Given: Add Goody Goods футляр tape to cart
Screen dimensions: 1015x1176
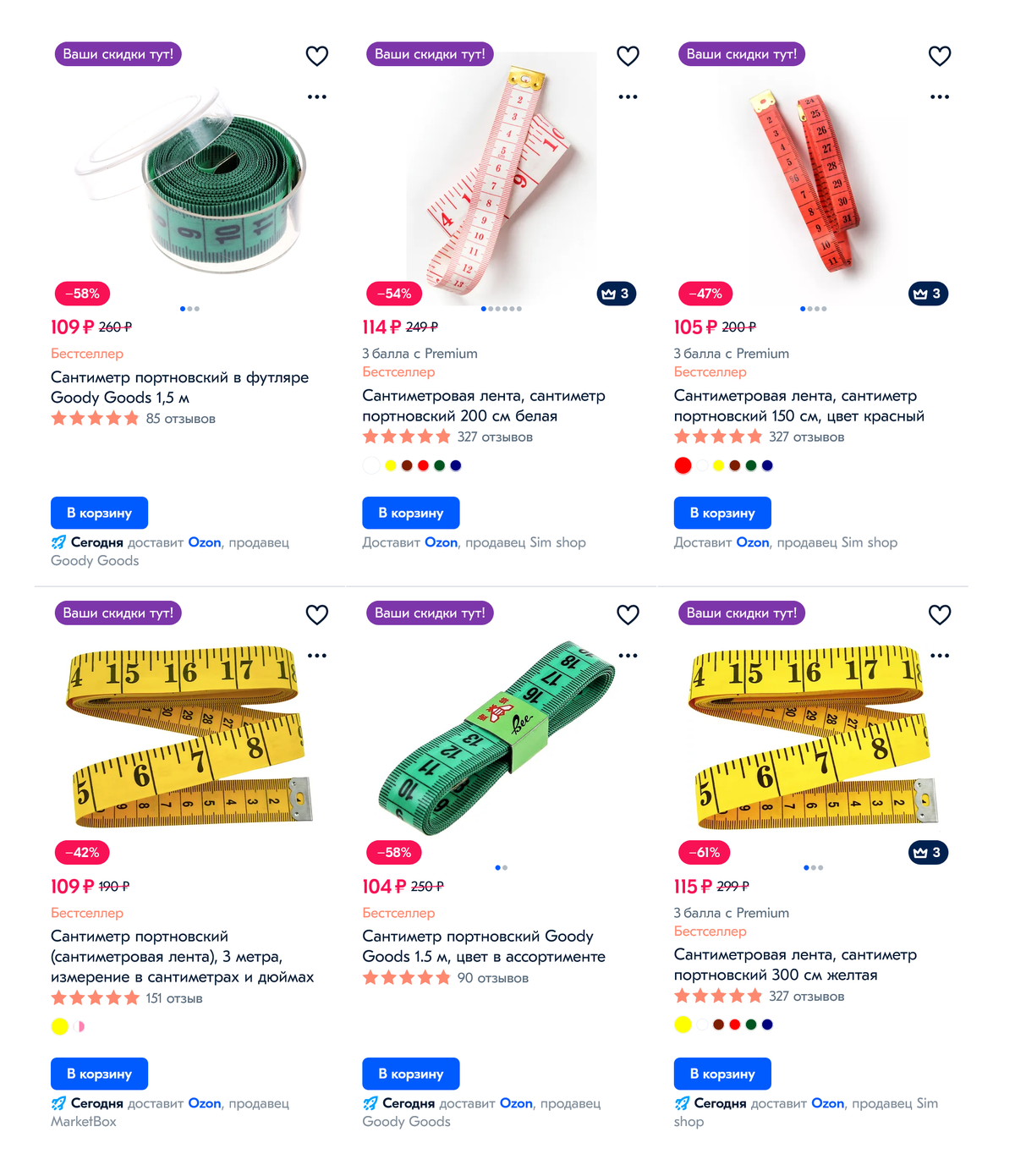Looking at the screenshot, I should pyautogui.click(x=99, y=513).
